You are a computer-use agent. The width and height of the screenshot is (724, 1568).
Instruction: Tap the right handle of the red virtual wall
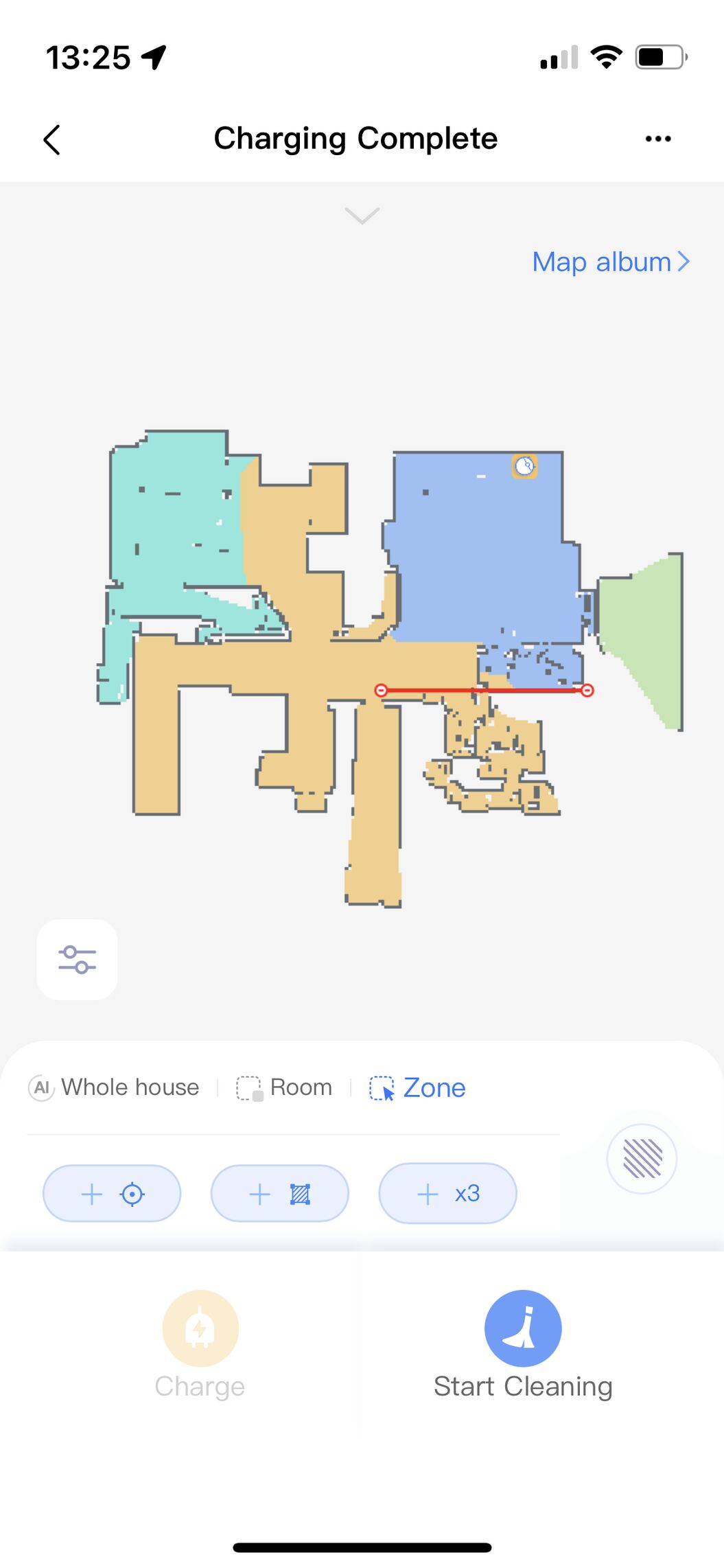tap(587, 691)
